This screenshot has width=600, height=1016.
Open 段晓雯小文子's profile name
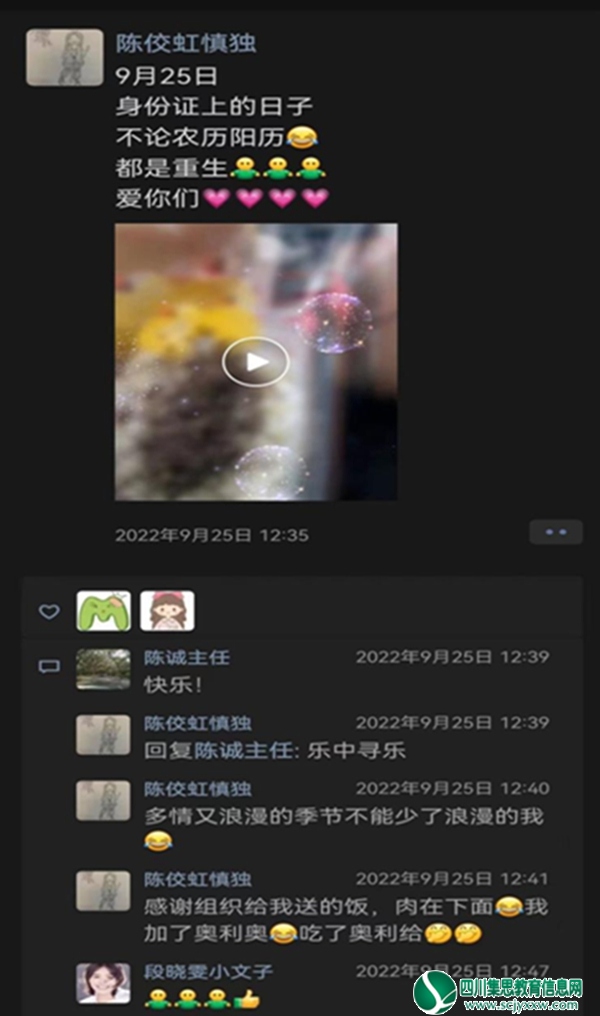click(x=208, y=971)
